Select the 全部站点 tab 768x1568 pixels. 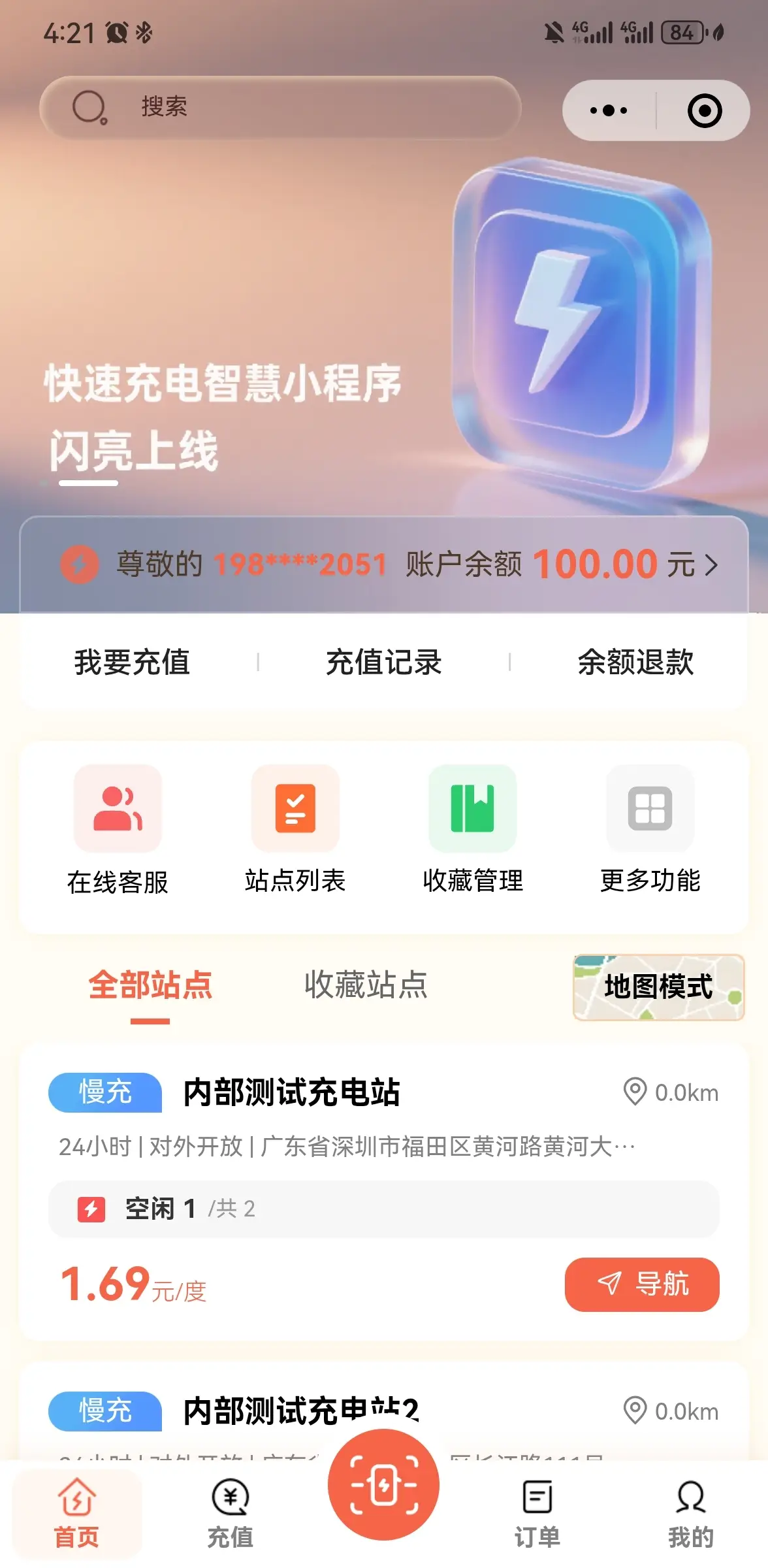150,985
